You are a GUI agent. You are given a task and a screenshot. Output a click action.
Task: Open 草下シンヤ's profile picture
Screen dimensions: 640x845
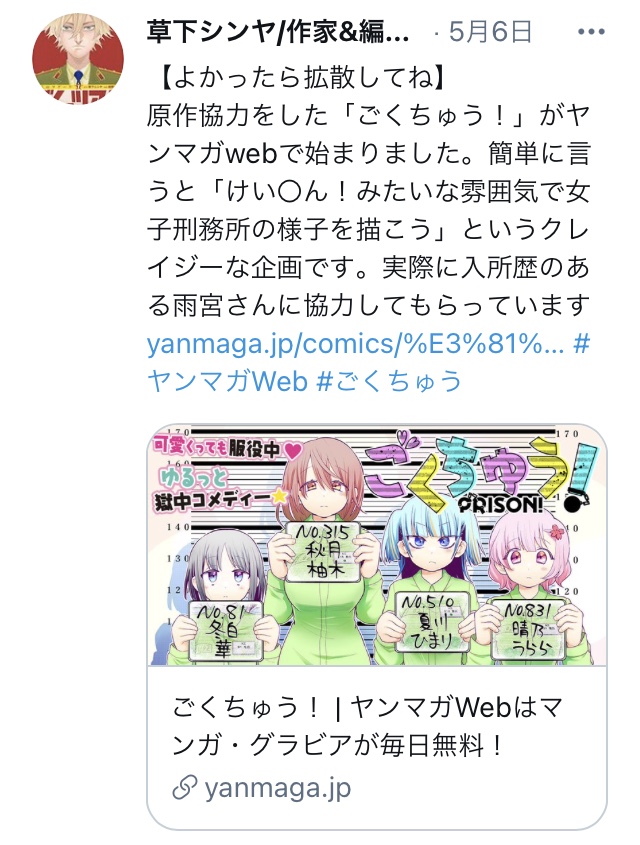78,59
